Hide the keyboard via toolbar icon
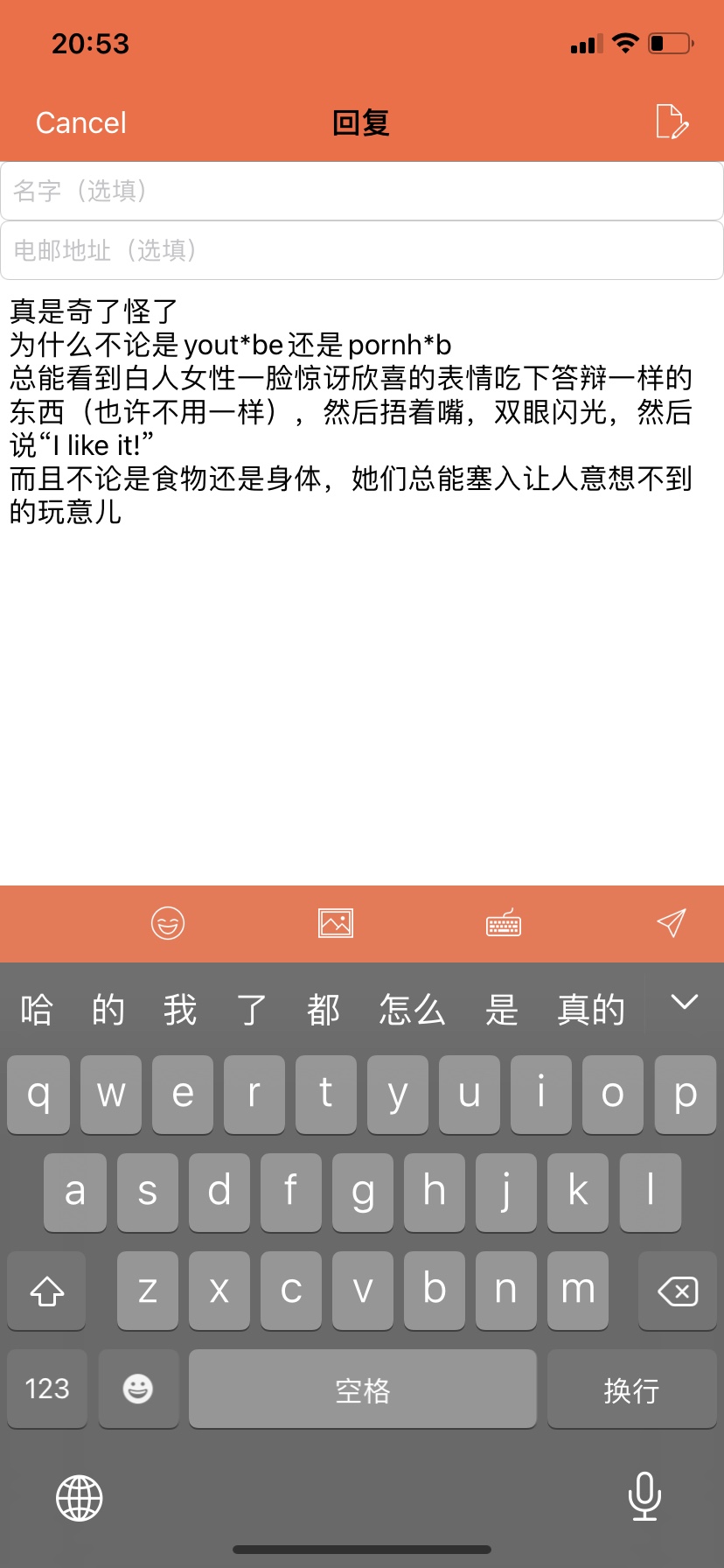 click(504, 923)
